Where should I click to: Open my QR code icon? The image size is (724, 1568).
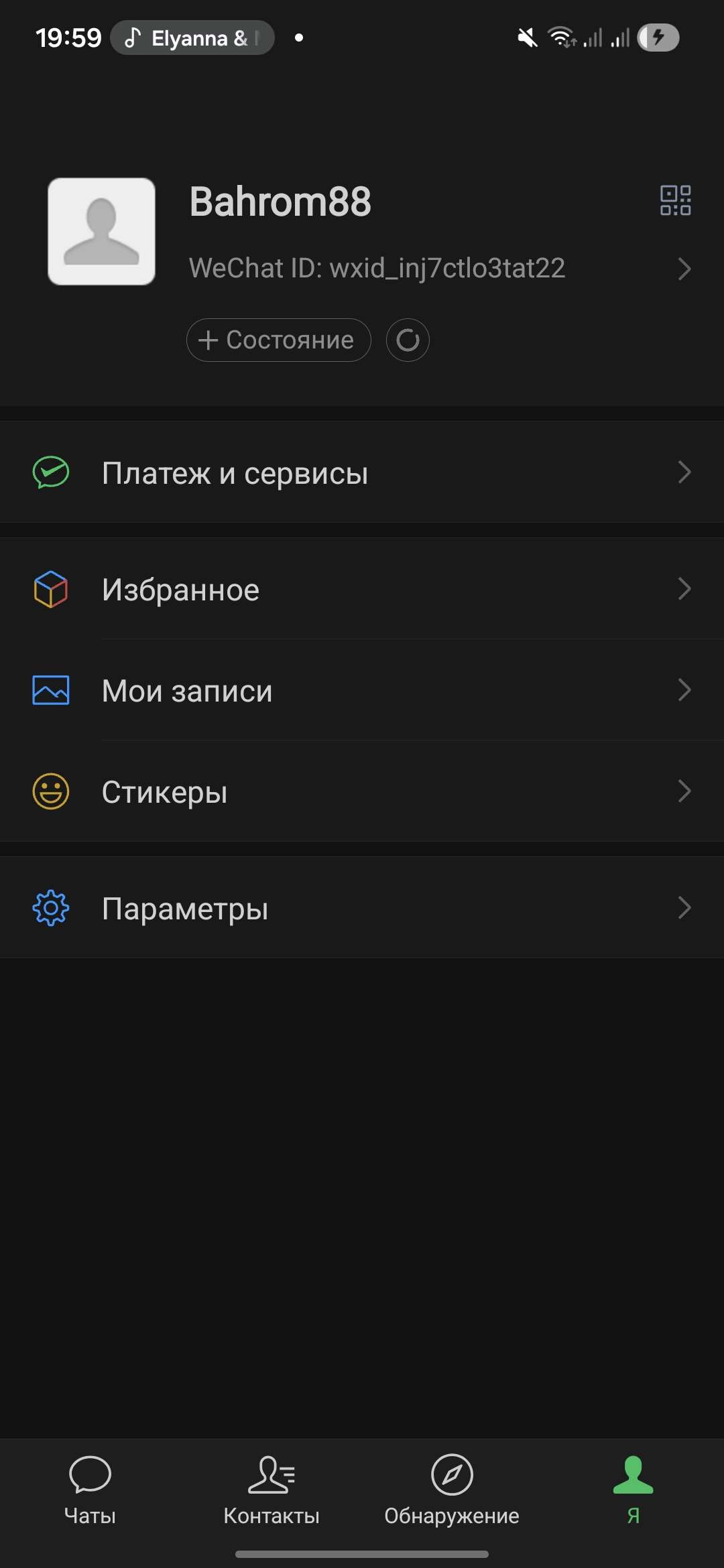(x=675, y=200)
